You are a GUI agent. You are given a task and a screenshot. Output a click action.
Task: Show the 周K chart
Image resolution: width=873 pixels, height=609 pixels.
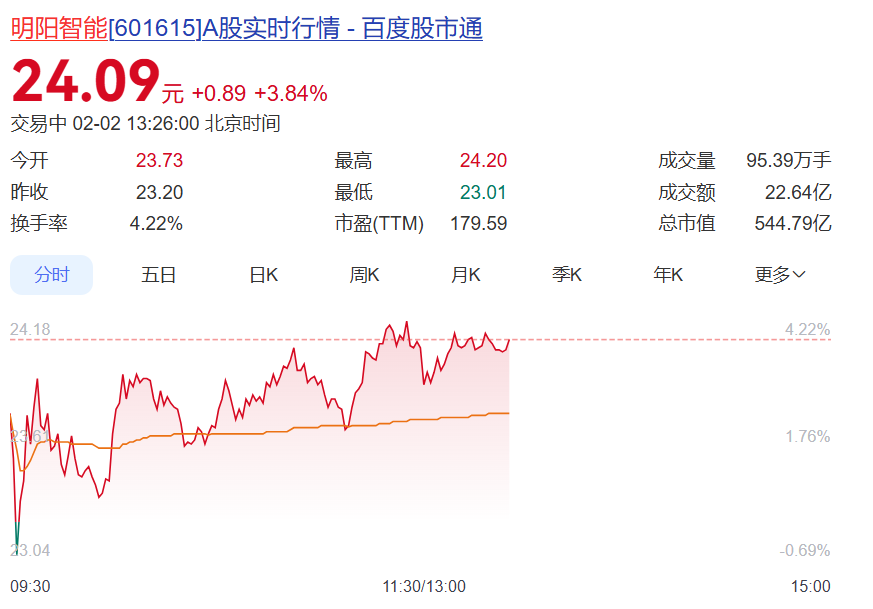(x=364, y=275)
